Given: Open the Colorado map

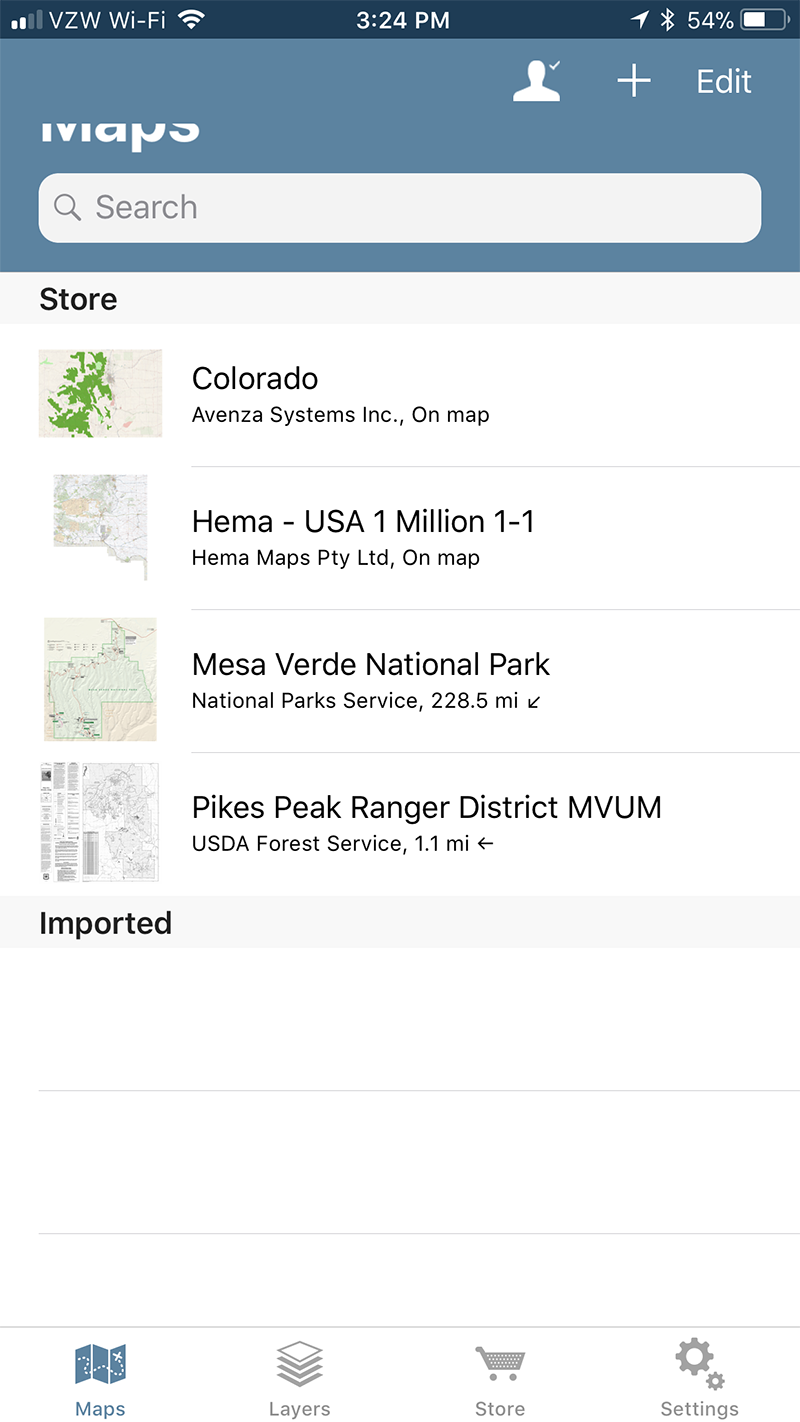Looking at the screenshot, I should [400, 395].
